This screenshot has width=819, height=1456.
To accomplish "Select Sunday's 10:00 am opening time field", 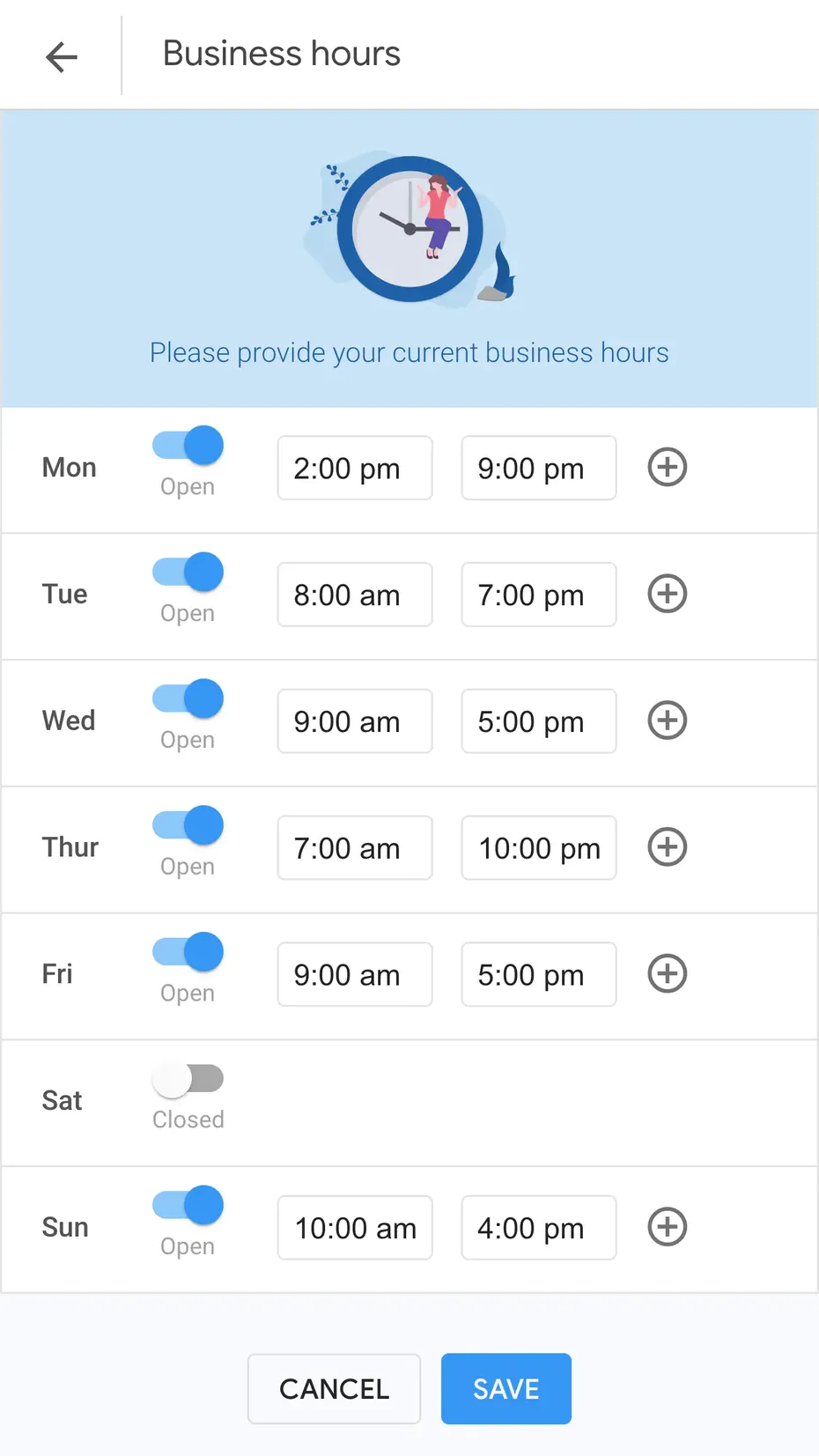I will (354, 1227).
